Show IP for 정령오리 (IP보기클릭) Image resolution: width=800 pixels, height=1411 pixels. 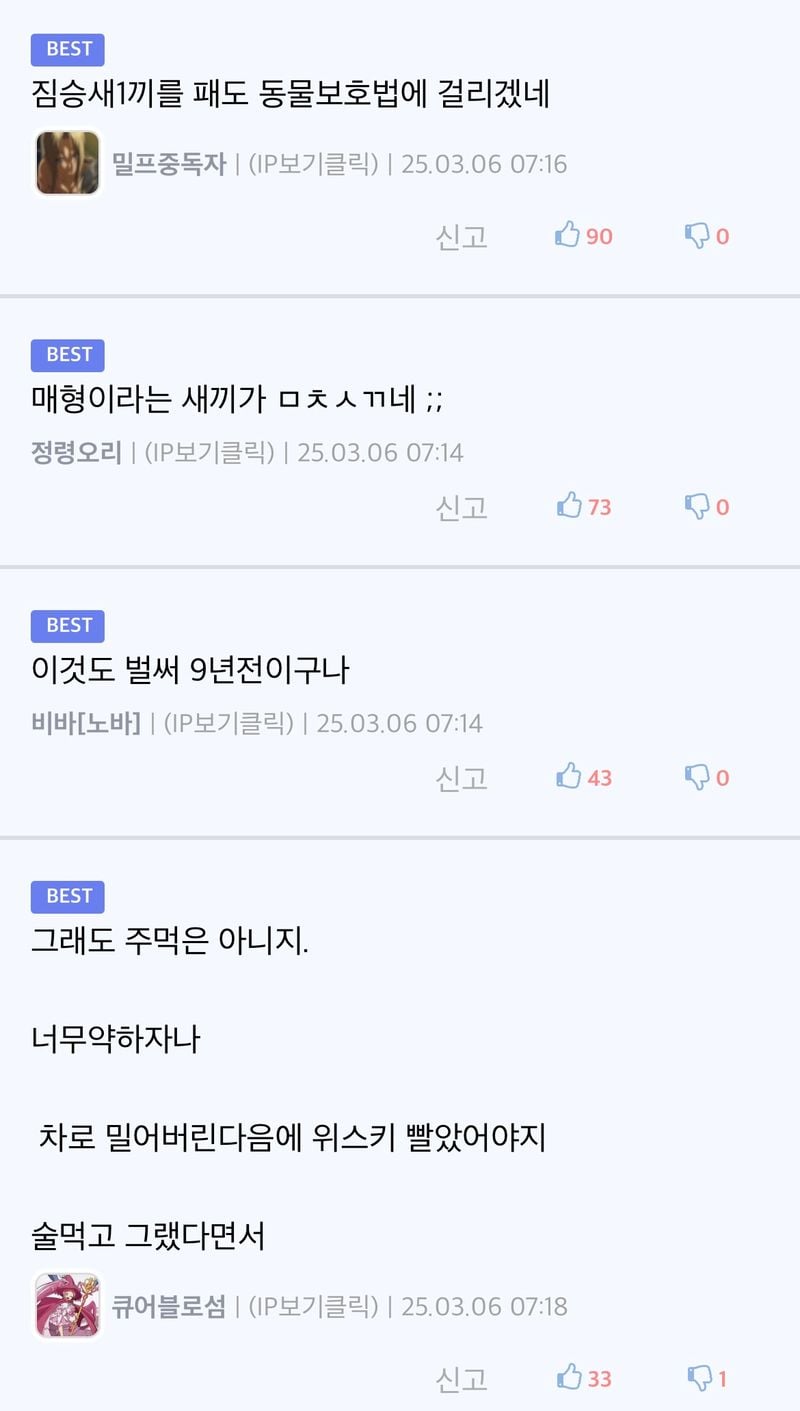[207, 452]
